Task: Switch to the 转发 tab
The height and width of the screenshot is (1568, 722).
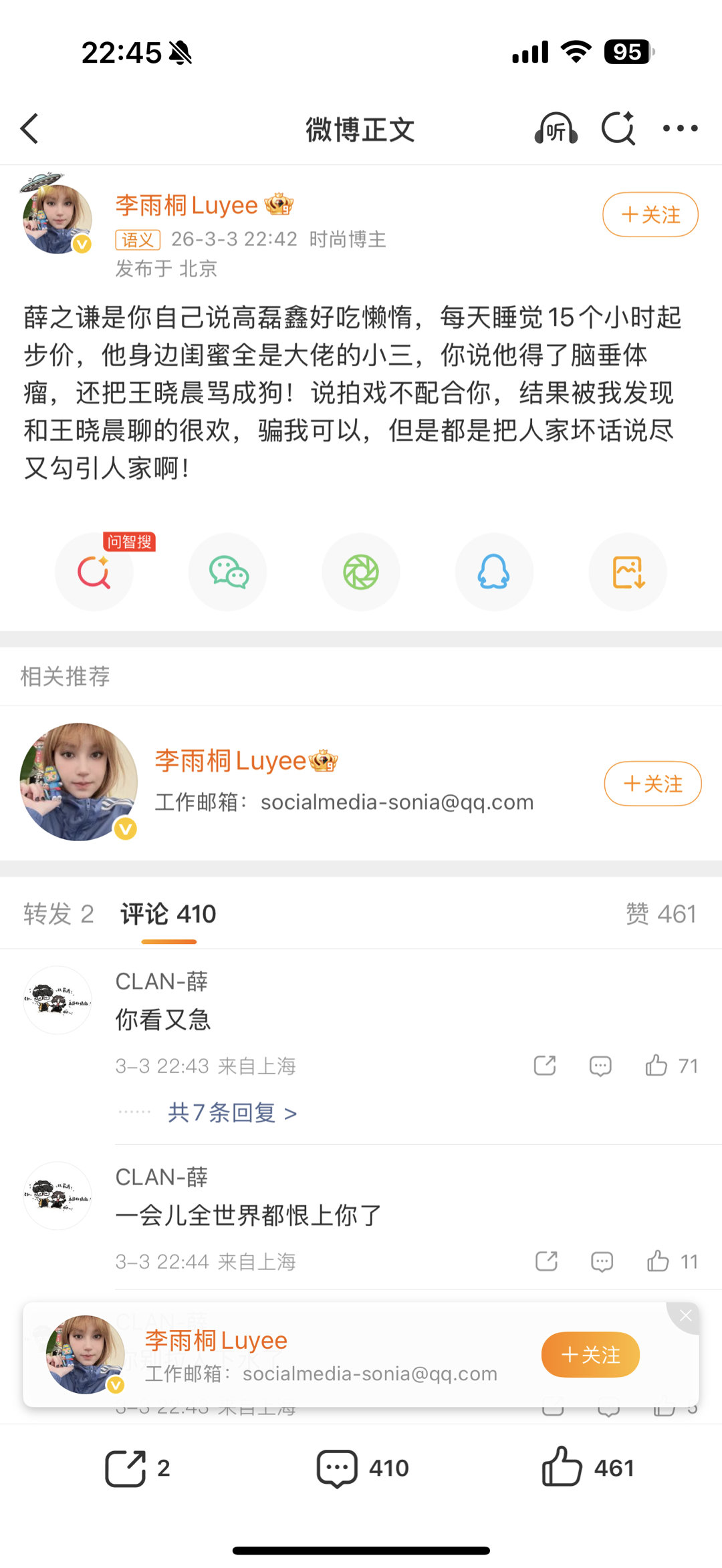Action: click(58, 913)
